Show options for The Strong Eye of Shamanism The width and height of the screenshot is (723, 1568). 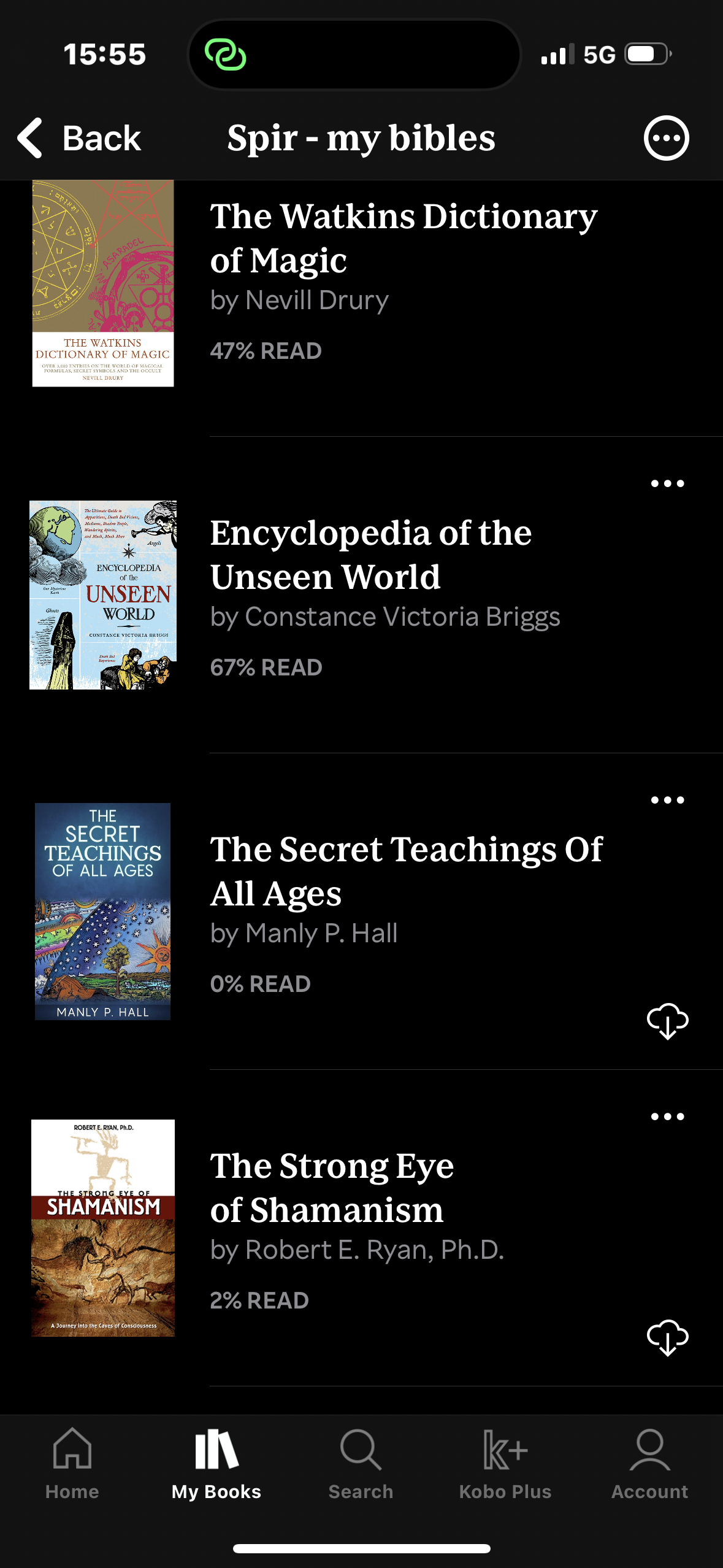click(x=667, y=1117)
